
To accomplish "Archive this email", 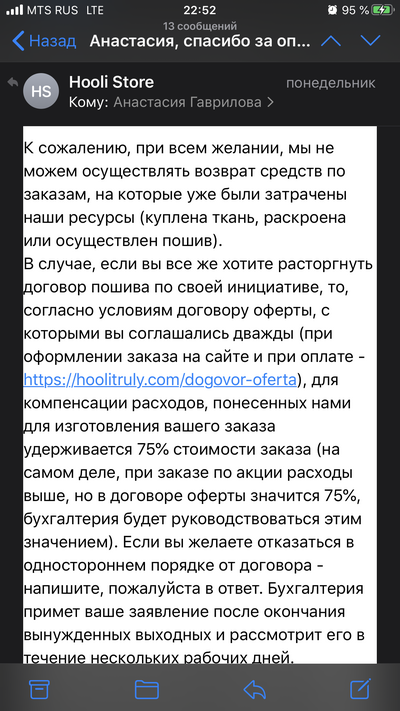I will click(39, 690).
